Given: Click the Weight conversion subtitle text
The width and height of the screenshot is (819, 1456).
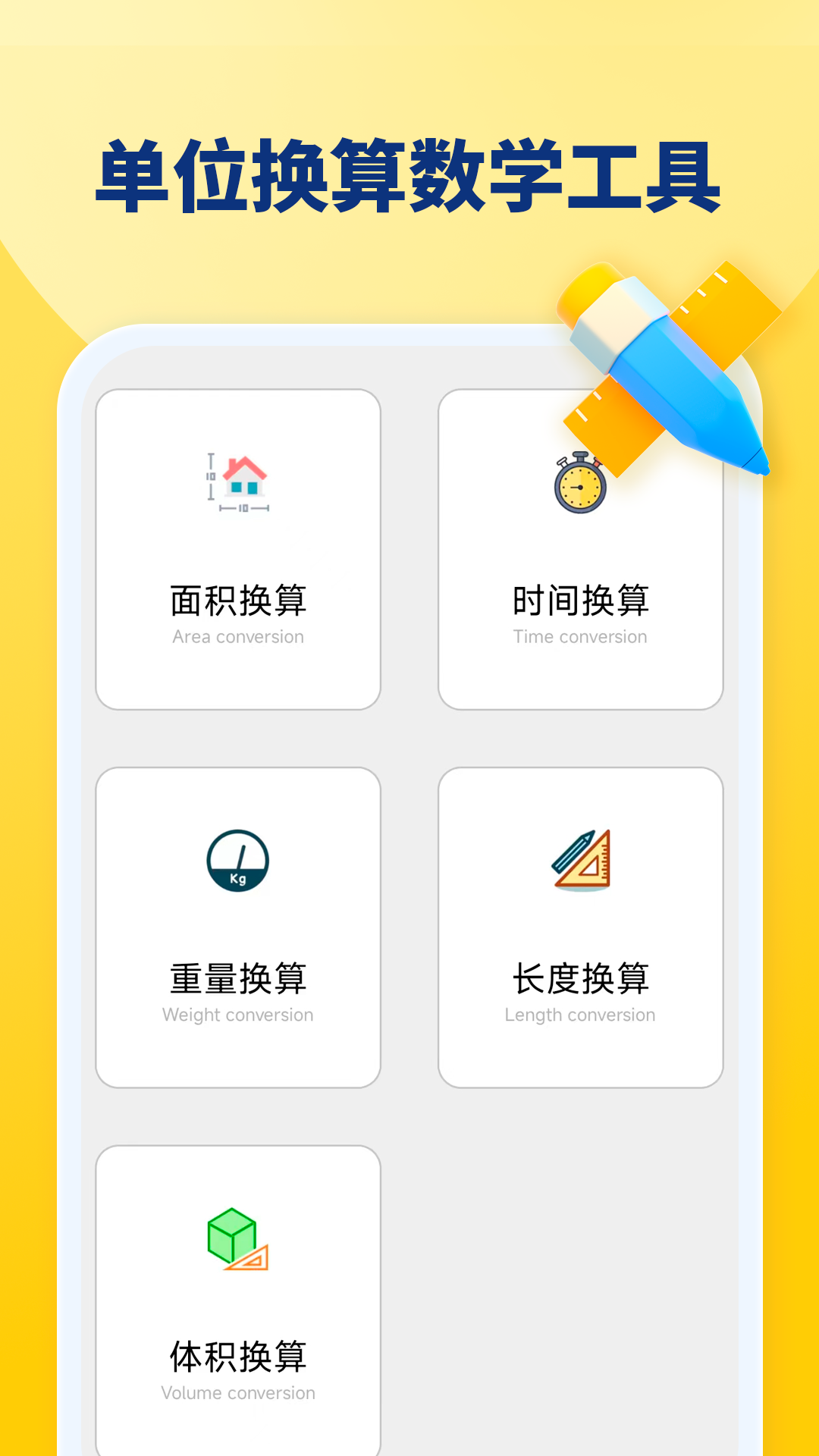Looking at the screenshot, I should (237, 1014).
